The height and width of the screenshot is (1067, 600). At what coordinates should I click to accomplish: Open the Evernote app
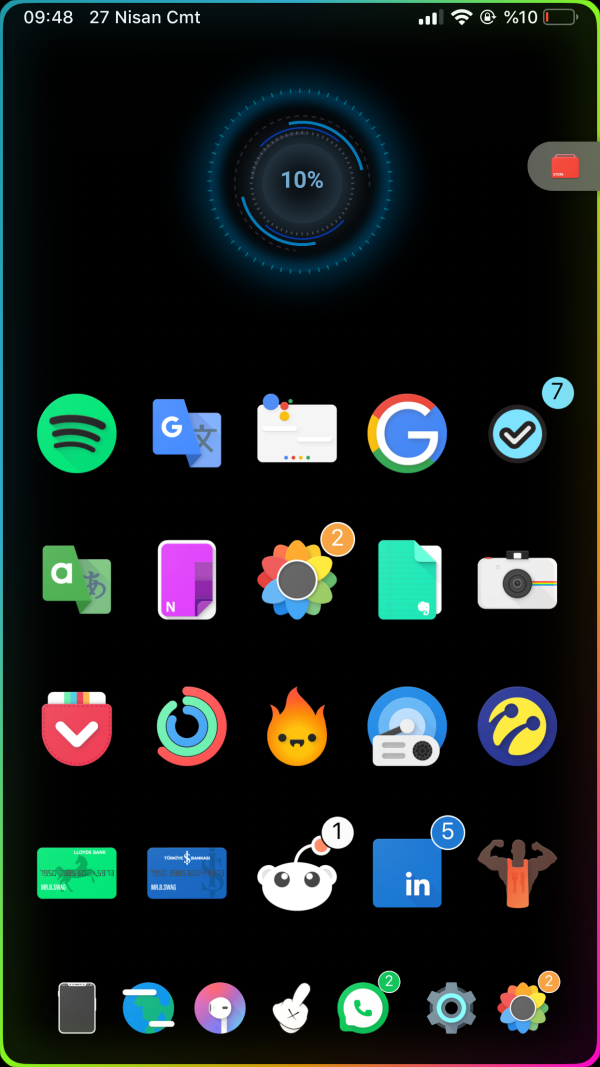point(409,580)
